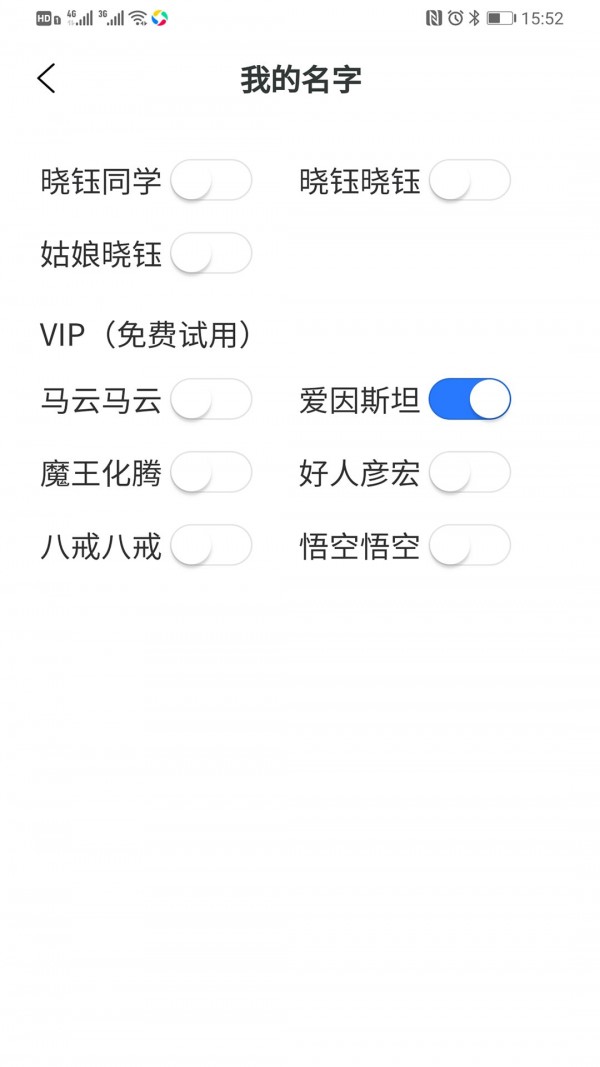Screen dimensions: 600x1067
Task: Switch on 魔王化腾 name
Action: coord(211,473)
